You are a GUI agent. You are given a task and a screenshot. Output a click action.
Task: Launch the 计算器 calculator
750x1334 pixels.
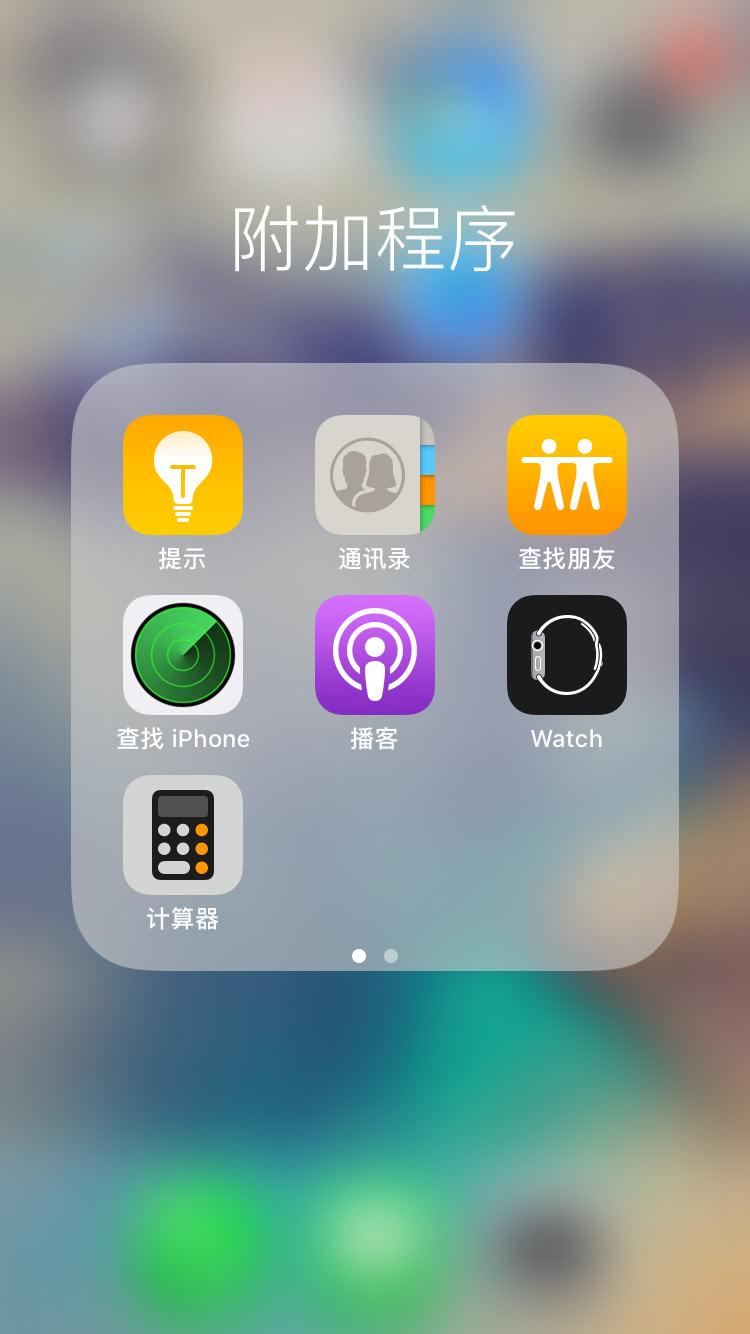[x=183, y=835]
